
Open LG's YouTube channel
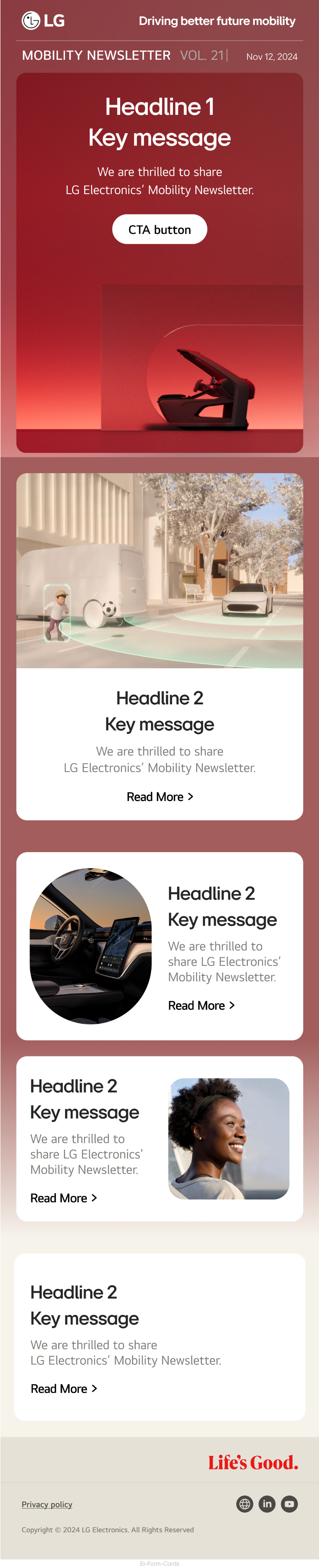pos(289,1504)
